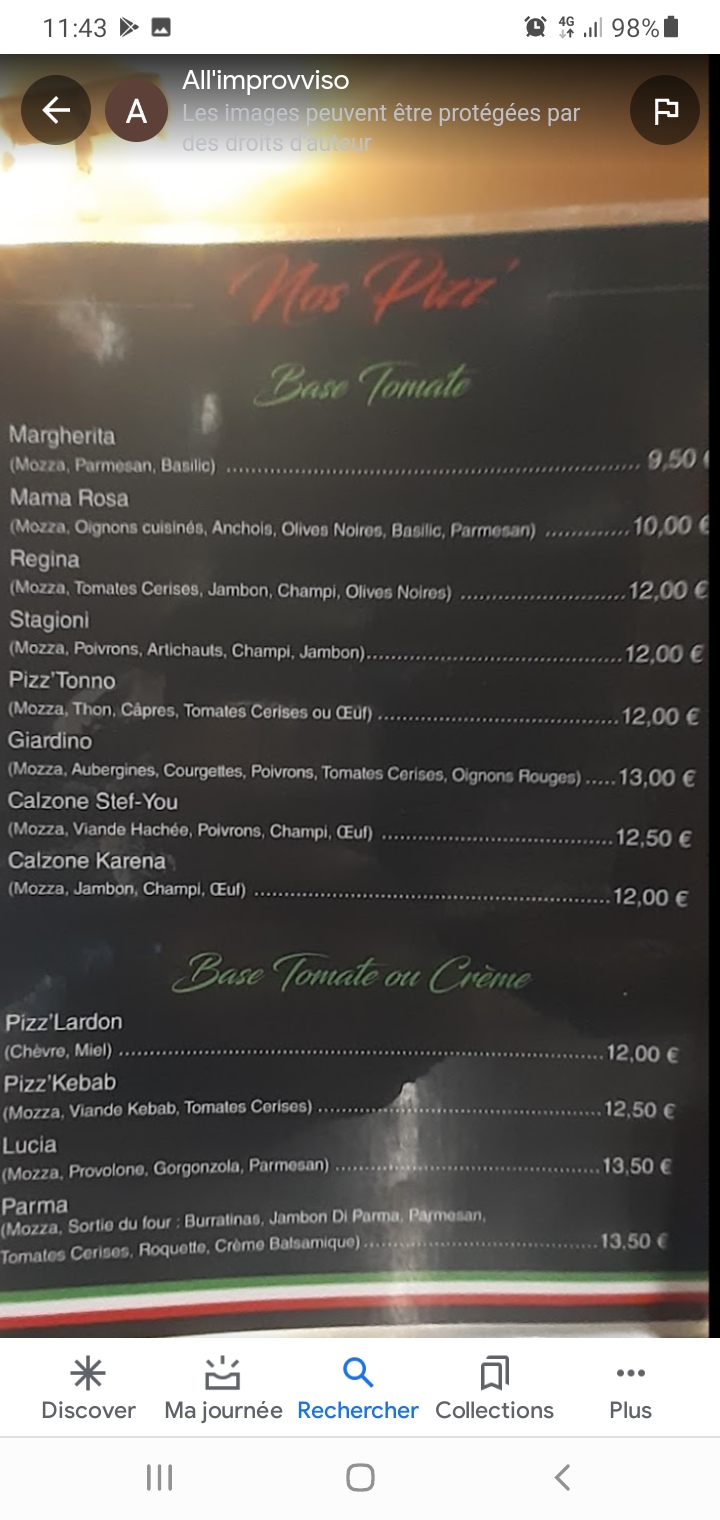Open recent apps from the navigation bar
Viewport: 720px width, 1520px height.
tap(159, 1477)
